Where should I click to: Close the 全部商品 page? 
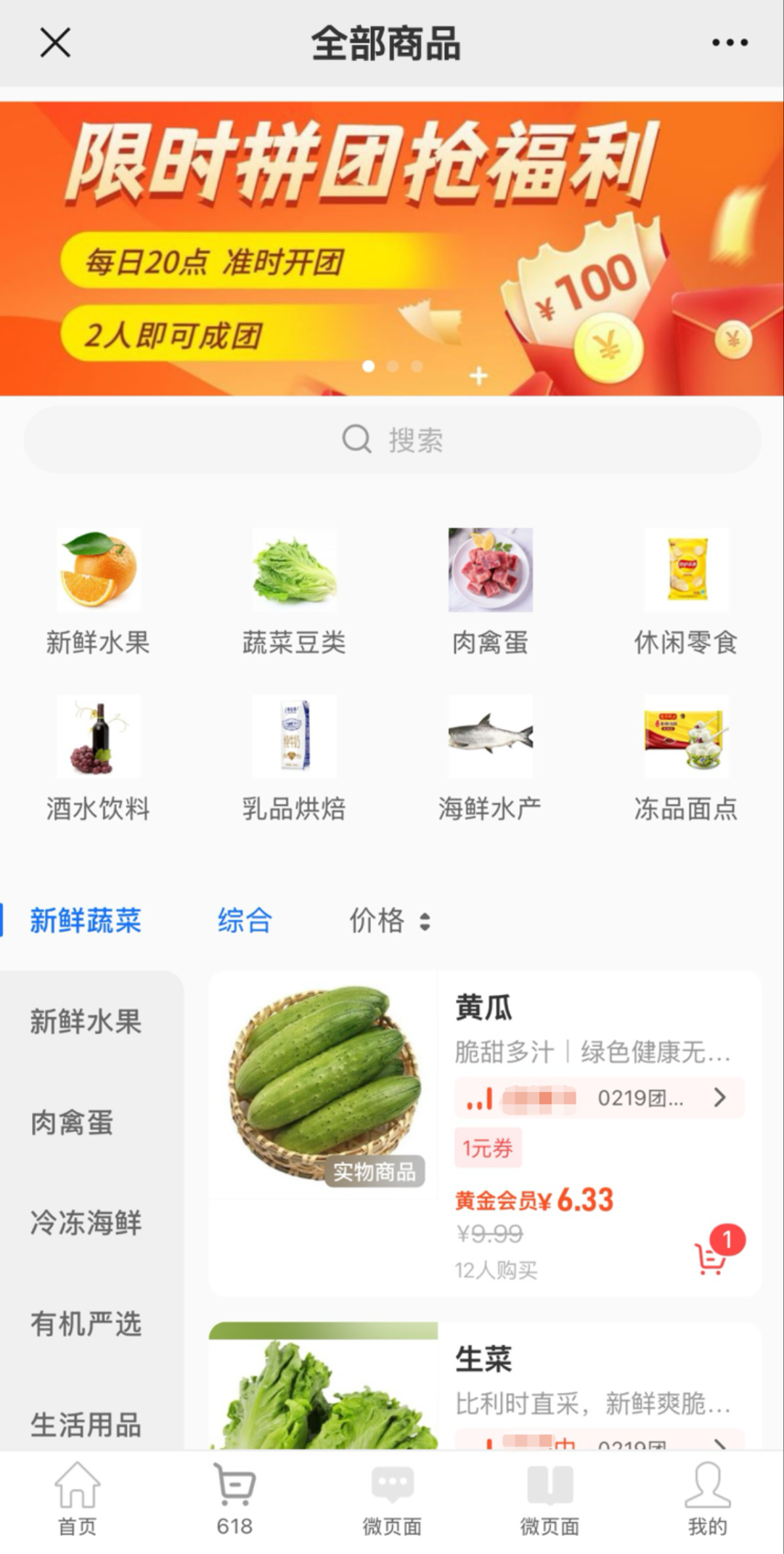(x=55, y=43)
